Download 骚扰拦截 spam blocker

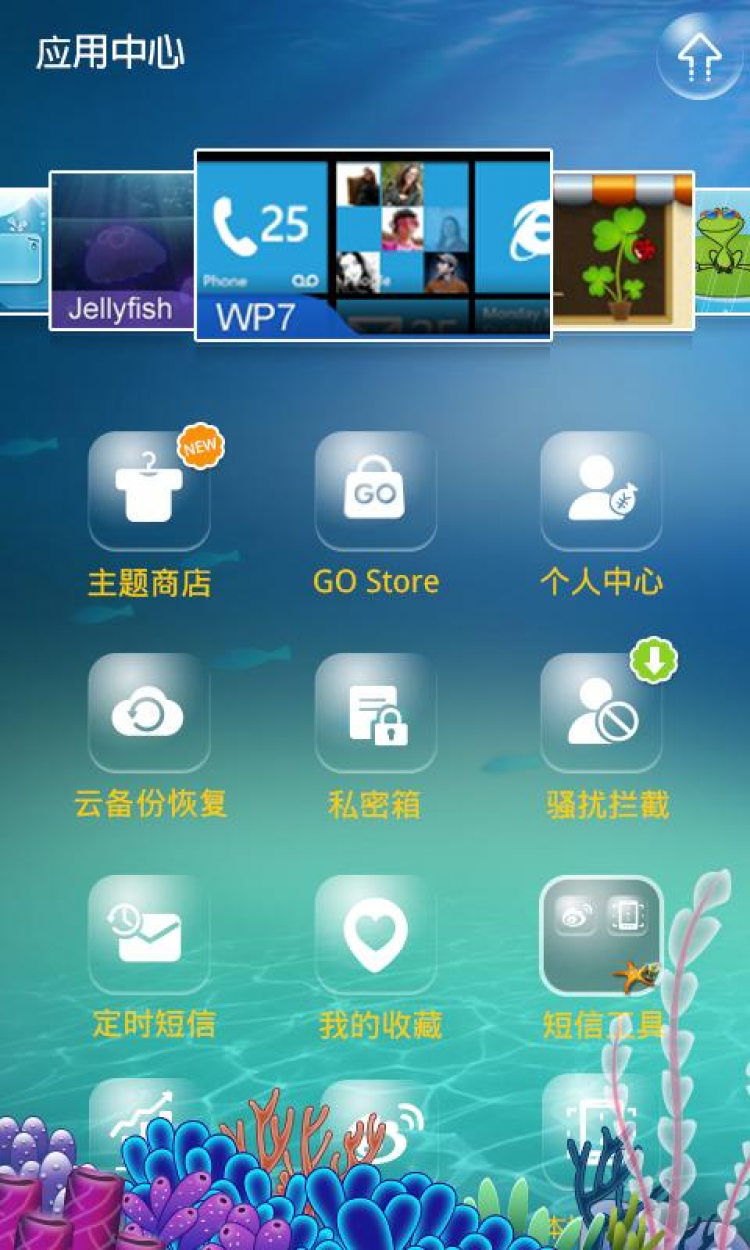(601, 713)
